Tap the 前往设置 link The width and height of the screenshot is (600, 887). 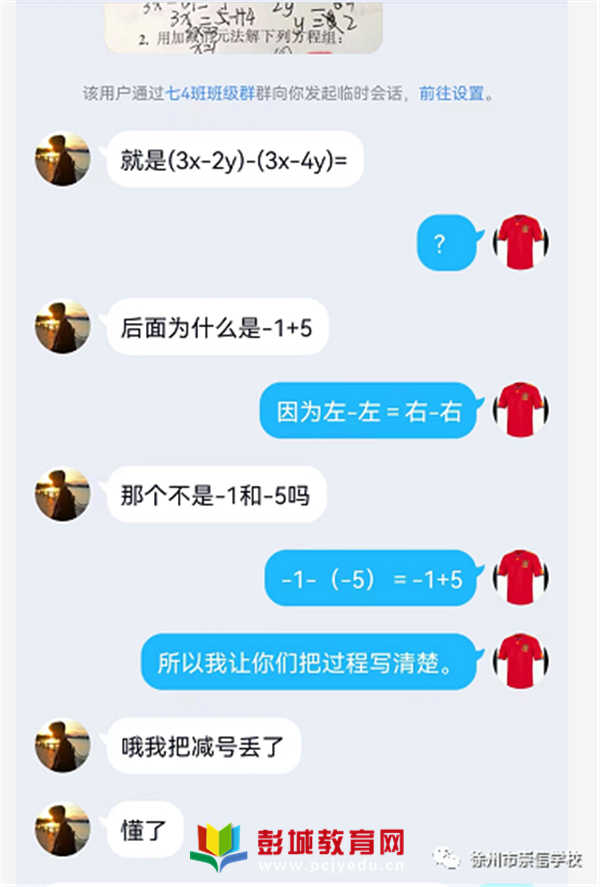(x=451, y=94)
